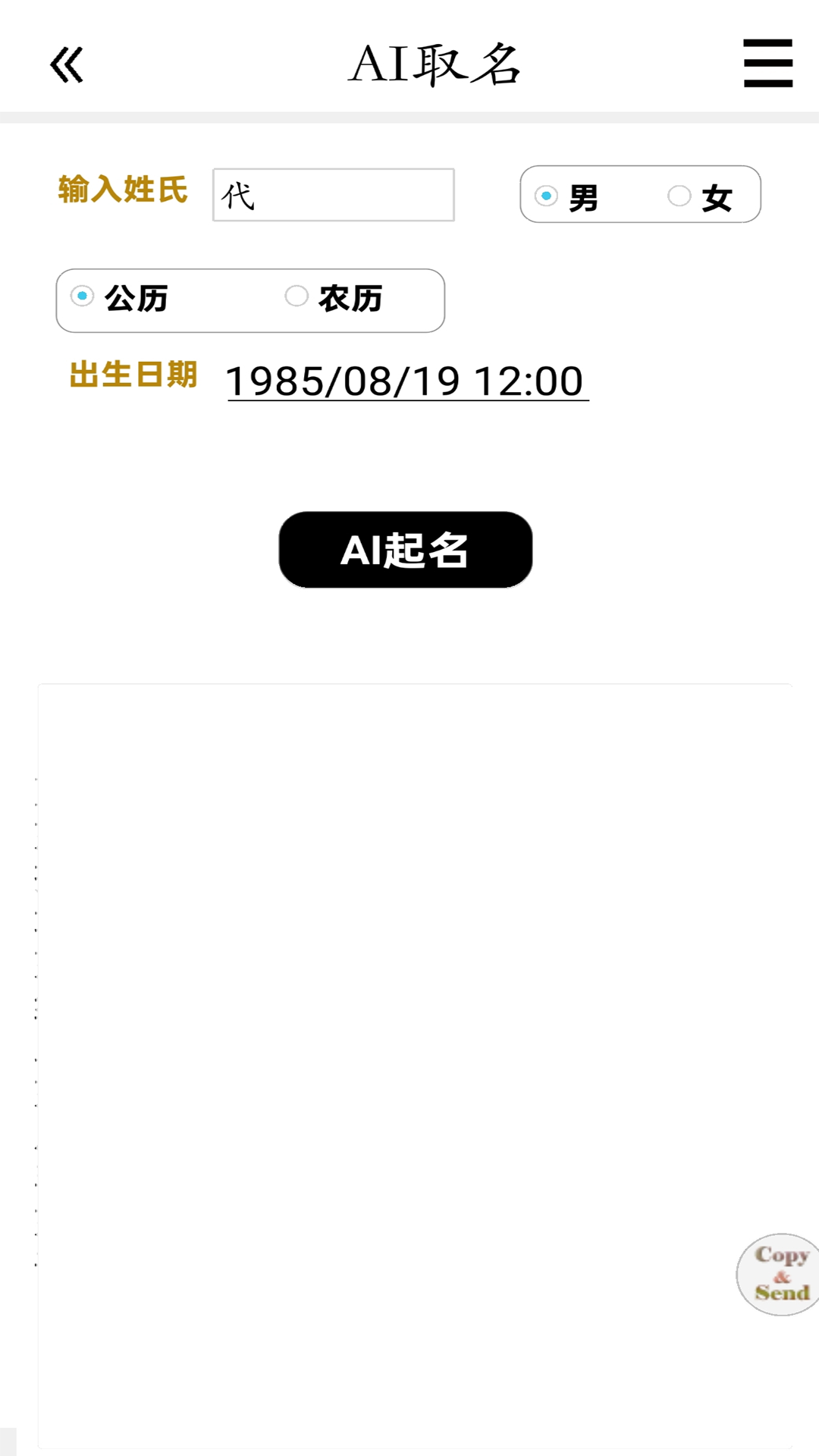
Task: Choose the 公历 calendar type
Action: click(x=119, y=298)
